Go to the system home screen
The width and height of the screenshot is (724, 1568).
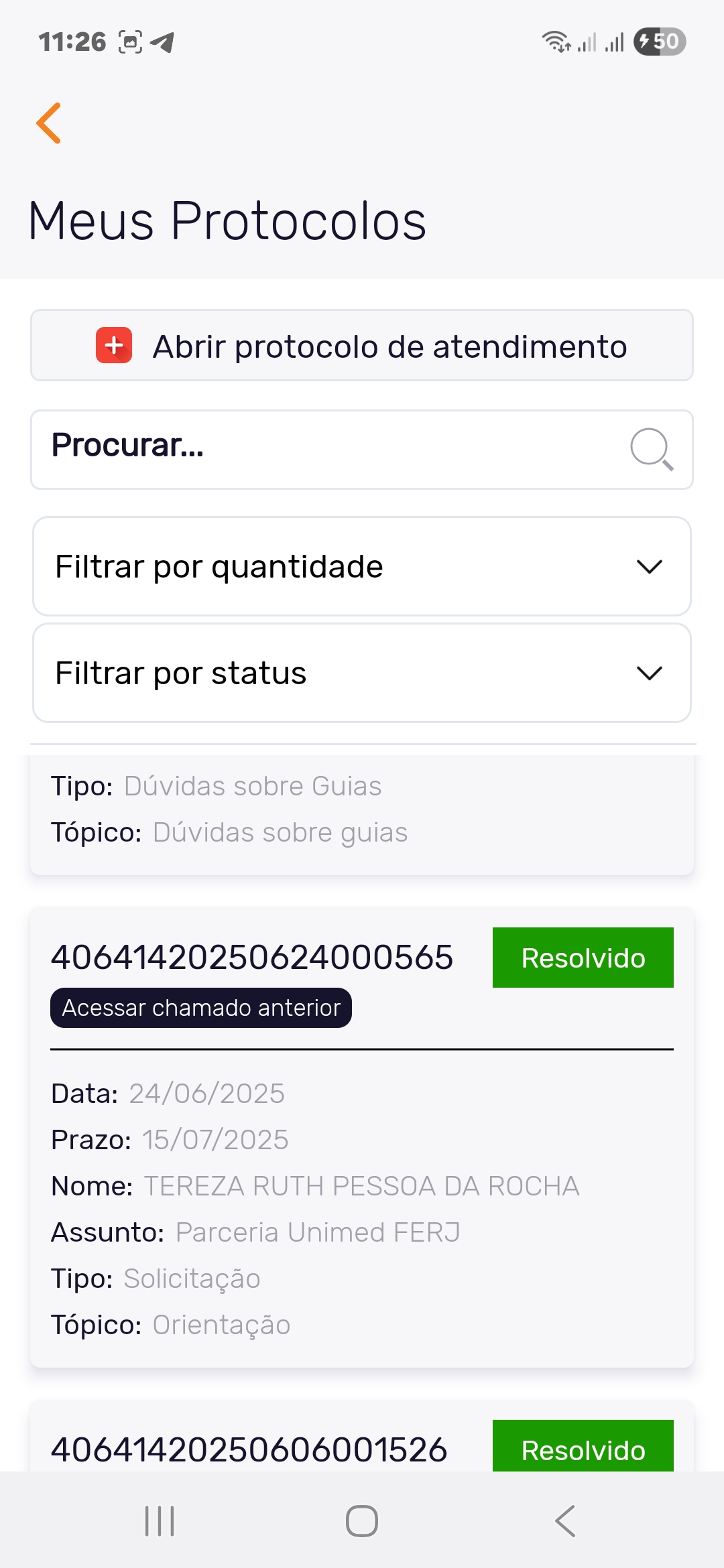point(361,1520)
